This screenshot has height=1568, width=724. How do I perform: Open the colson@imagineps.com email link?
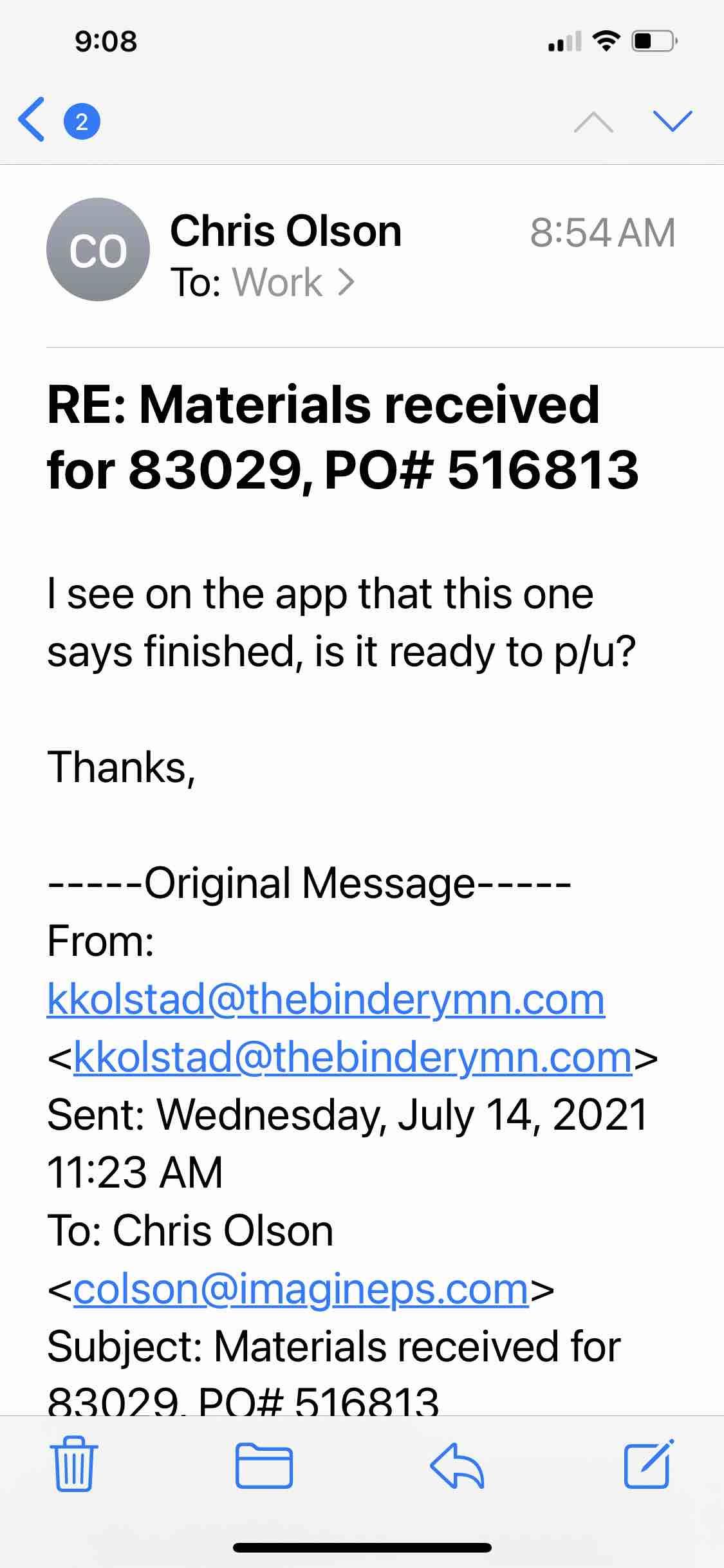click(301, 1289)
